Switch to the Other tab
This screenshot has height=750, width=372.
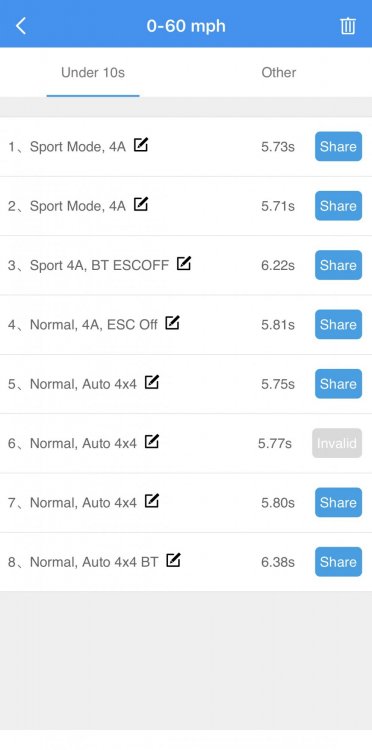pos(279,73)
